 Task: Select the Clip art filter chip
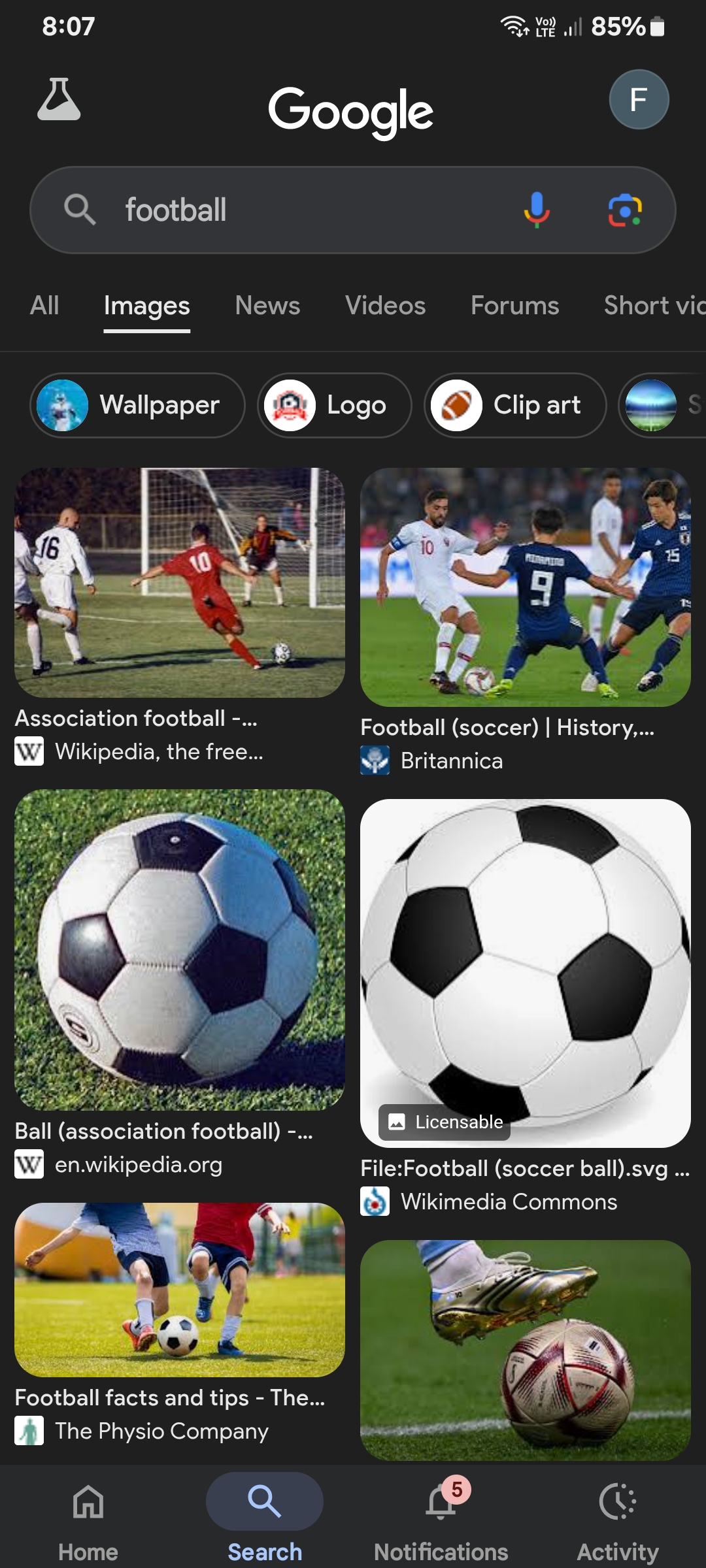point(515,405)
